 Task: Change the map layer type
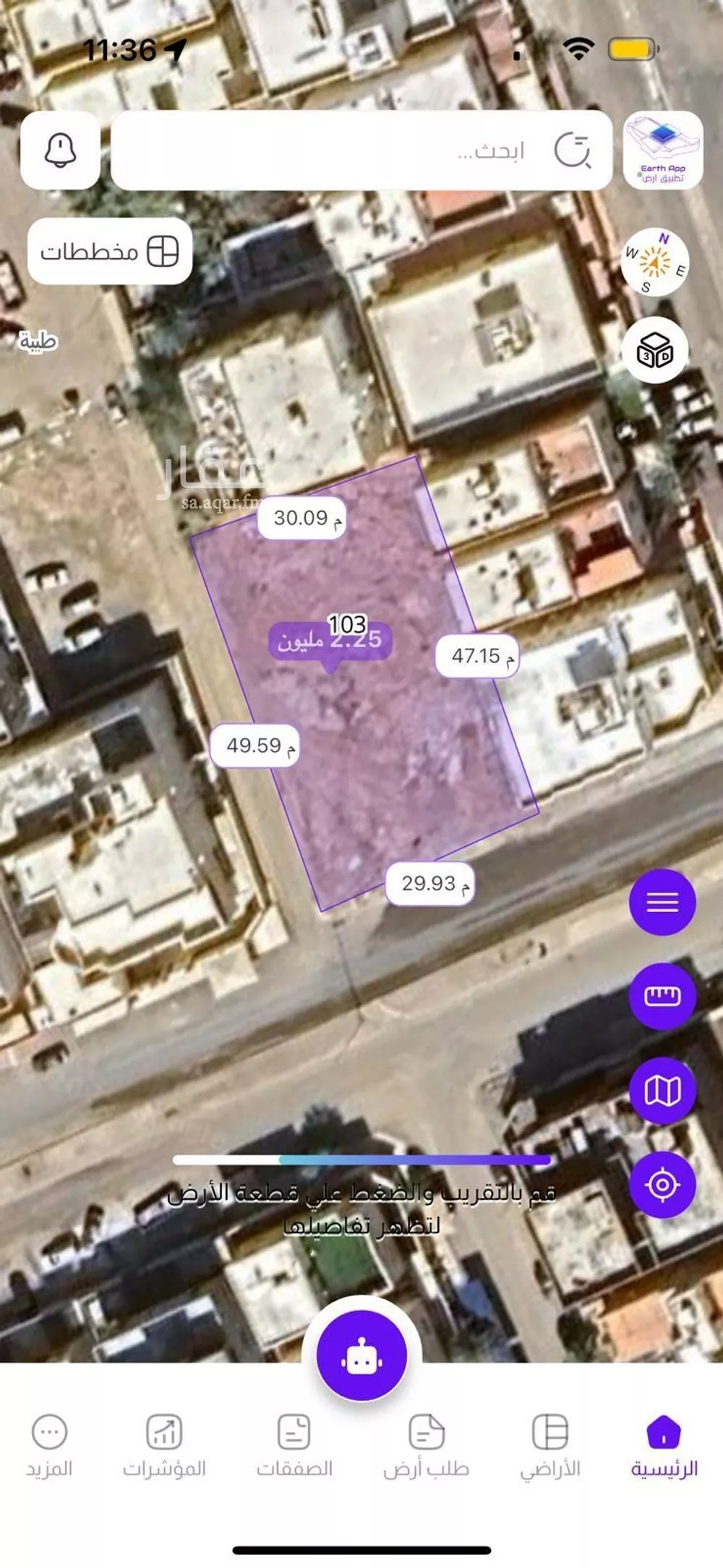point(662,1091)
